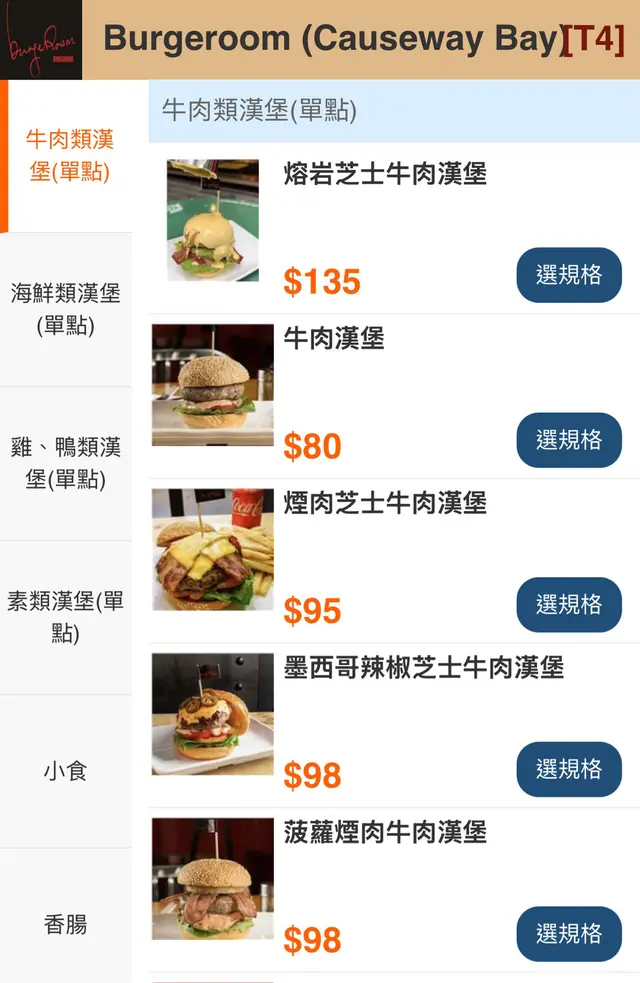View the 牛肉漢堡 item image
The width and height of the screenshot is (640, 983).
click(212, 384)
